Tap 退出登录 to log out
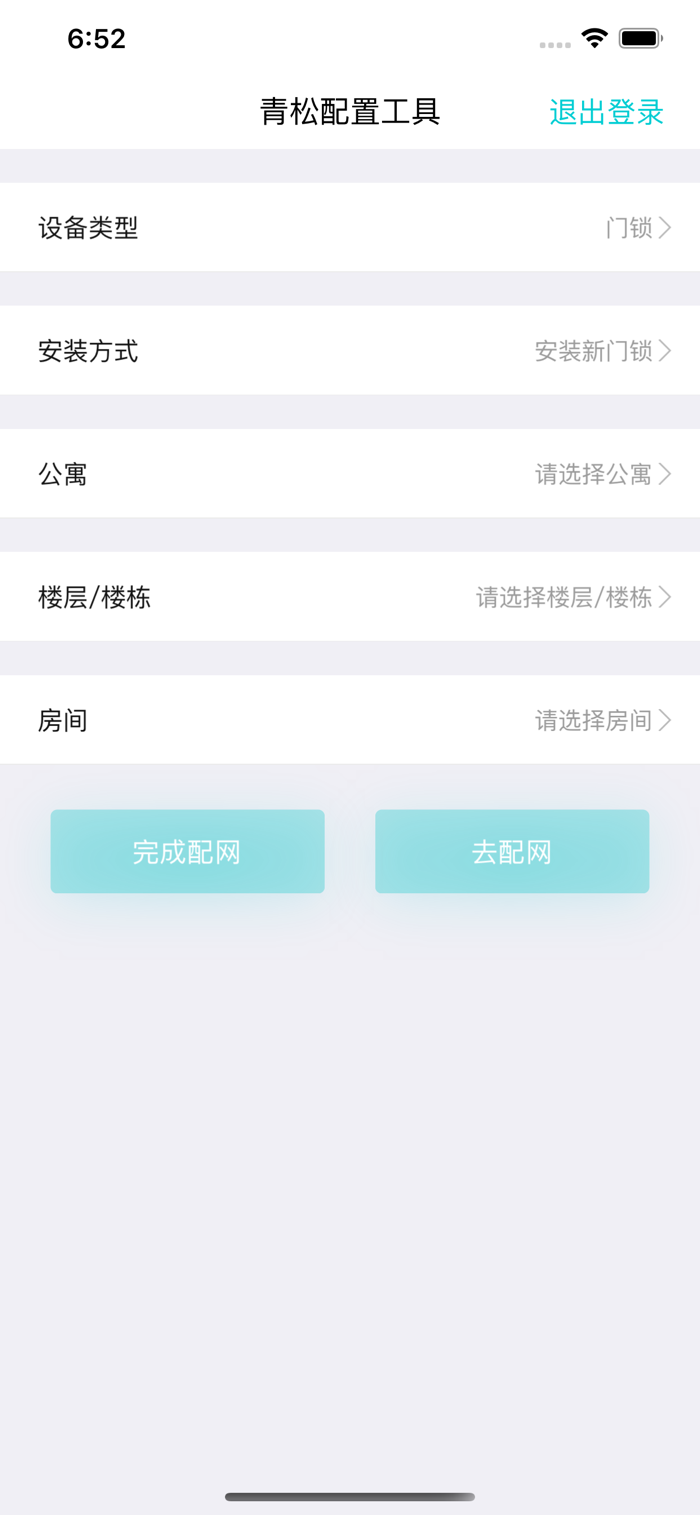The image size is (700, 1515). tap(606, 112)
